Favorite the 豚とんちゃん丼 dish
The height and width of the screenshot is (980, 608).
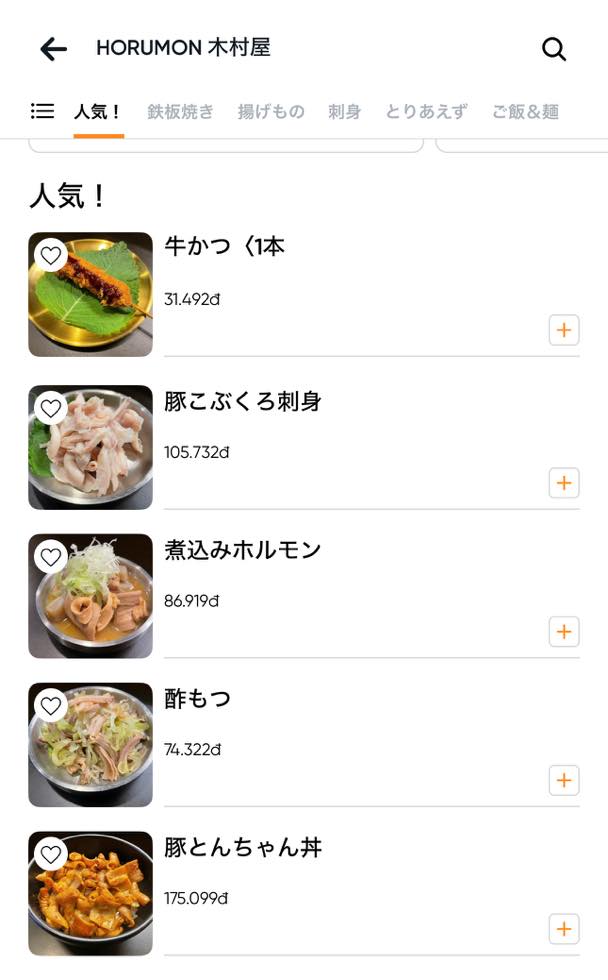[x=51, y=854]
